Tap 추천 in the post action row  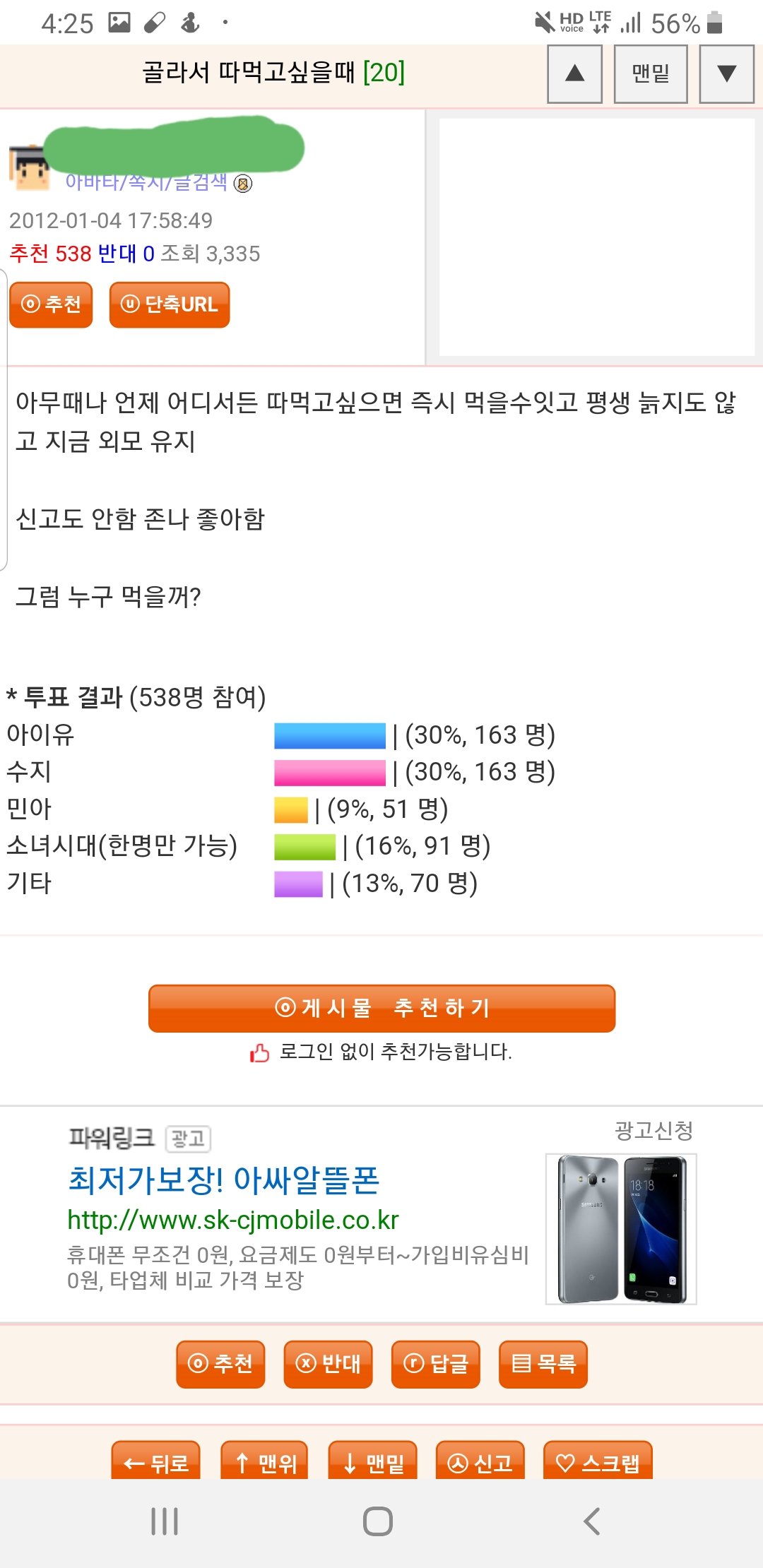220,1364
